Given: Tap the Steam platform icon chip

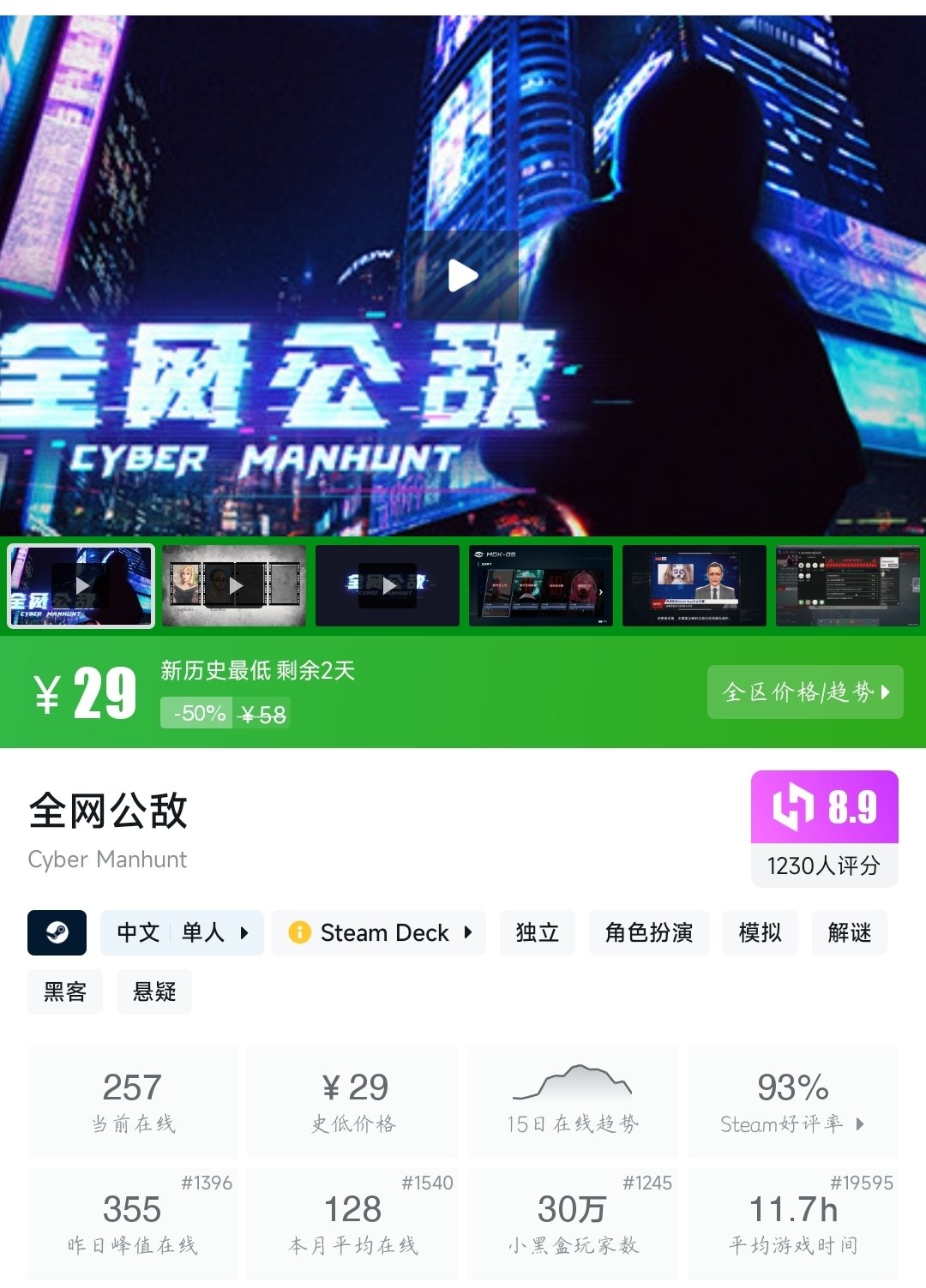Looking at the screenshot, I should point(57,932).
